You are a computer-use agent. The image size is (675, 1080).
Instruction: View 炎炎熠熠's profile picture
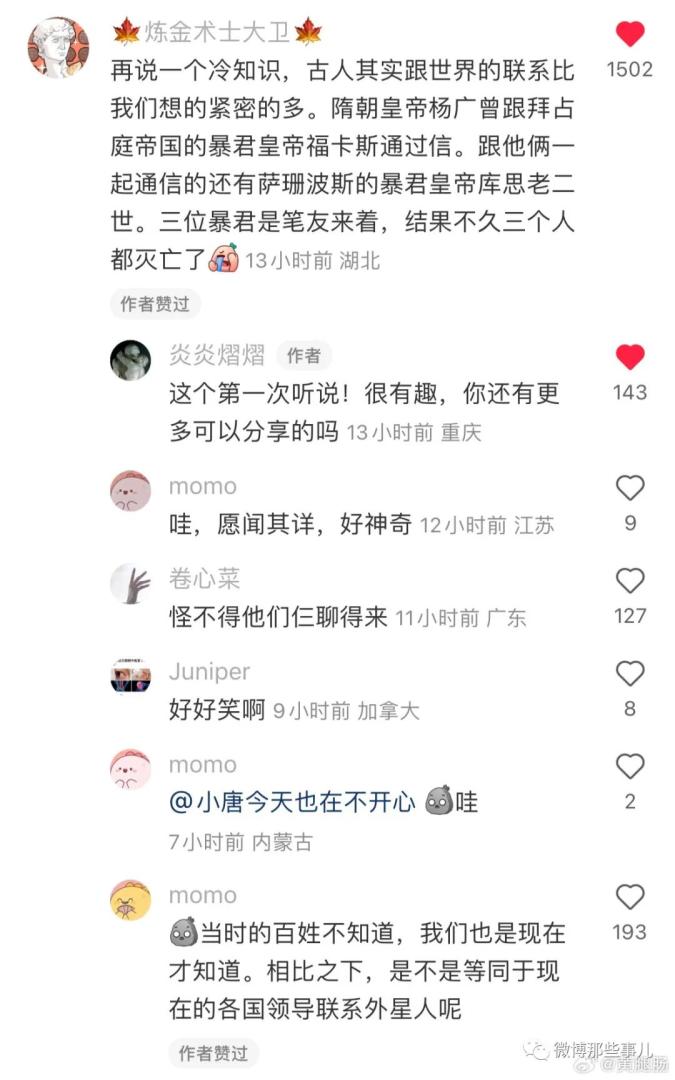pyautogui.click(x=130, y=360)
